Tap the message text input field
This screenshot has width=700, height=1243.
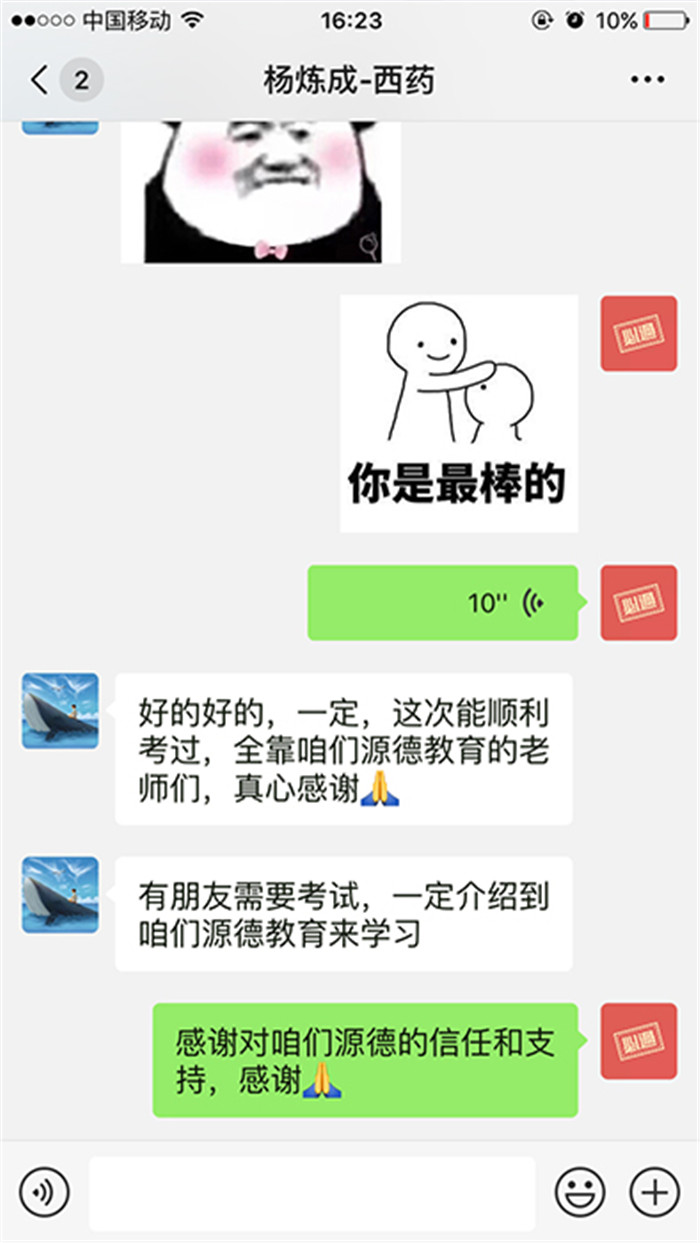(x=312, y=1192)
